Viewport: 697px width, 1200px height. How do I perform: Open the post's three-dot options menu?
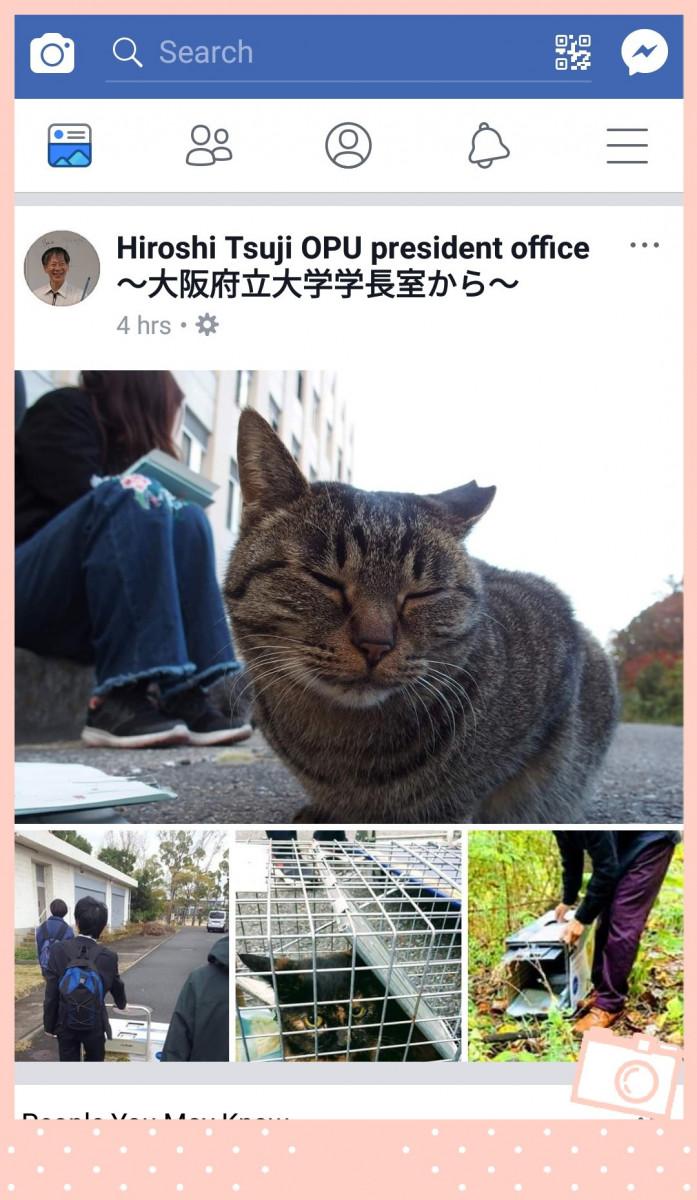coord(644,246)
